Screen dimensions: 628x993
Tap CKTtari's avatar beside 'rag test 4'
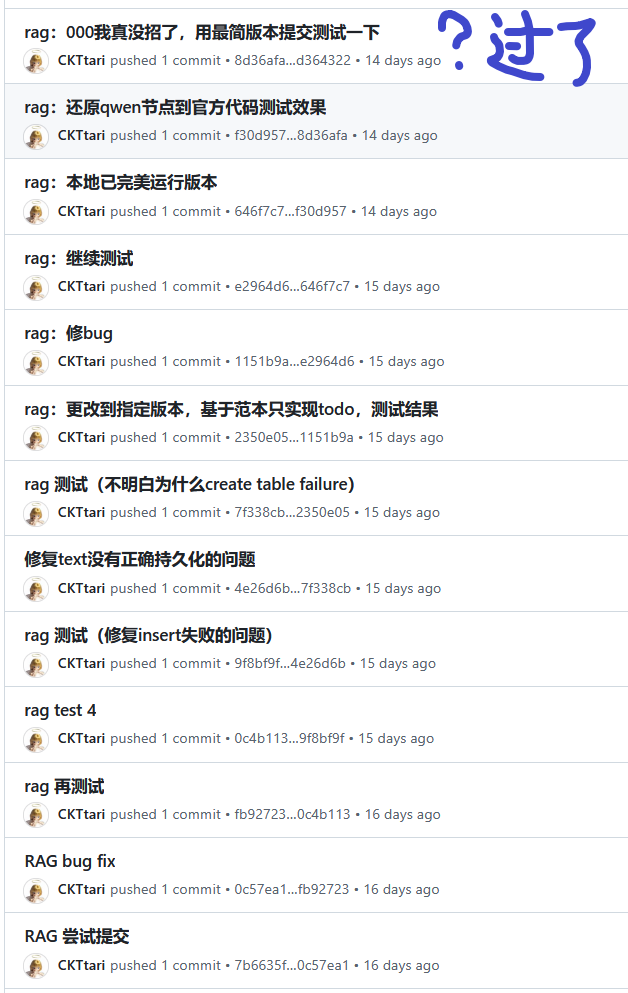(36, 739)
